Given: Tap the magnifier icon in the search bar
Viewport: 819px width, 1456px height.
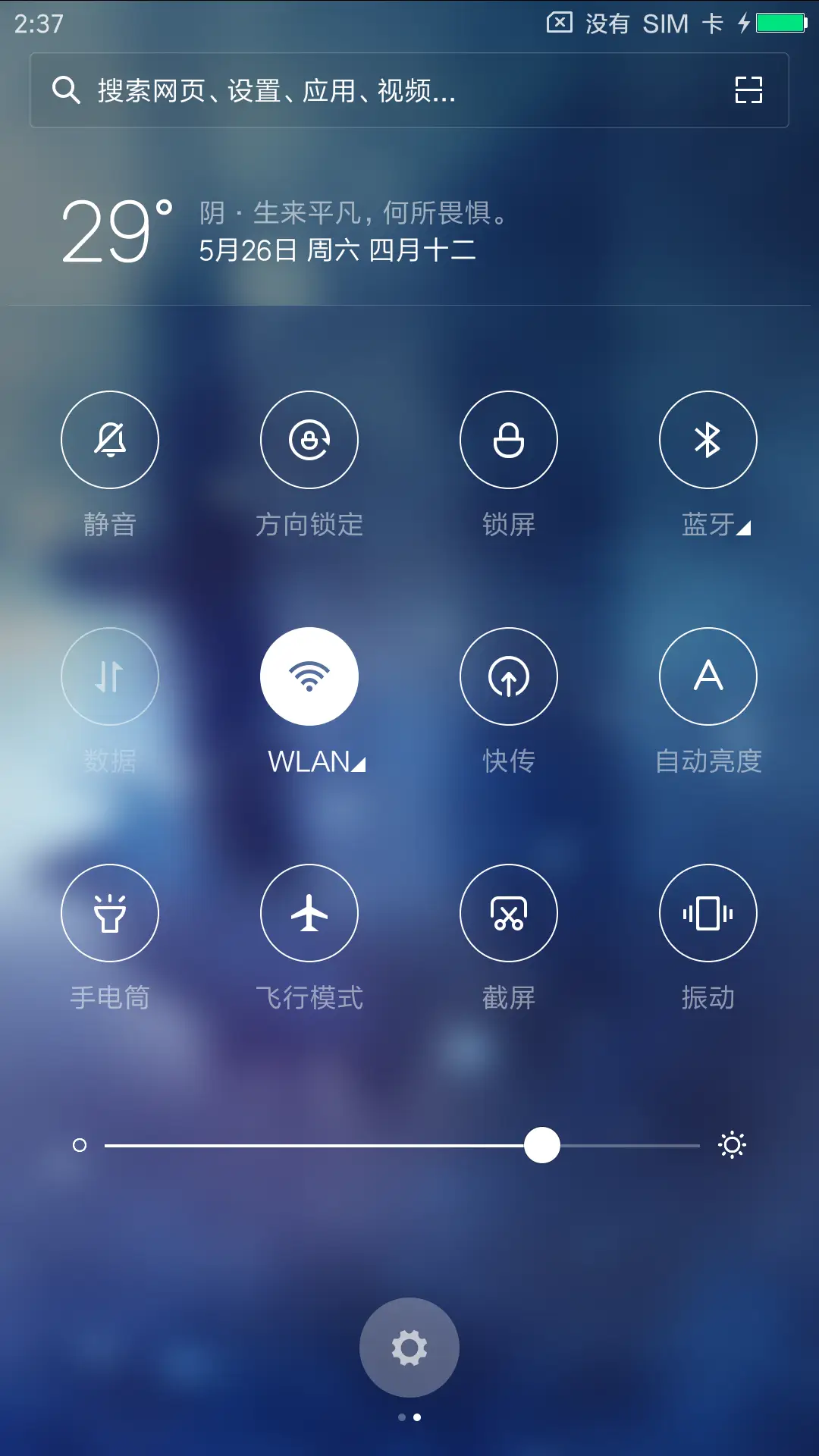Looking at the screenshot, I should tap(67, 90).
